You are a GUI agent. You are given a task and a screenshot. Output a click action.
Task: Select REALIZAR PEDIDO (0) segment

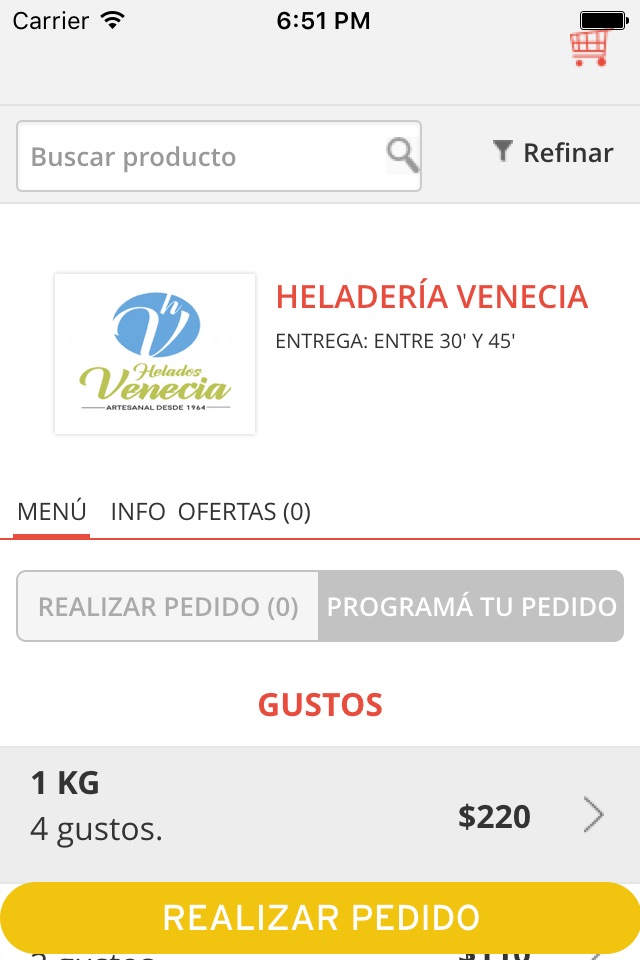[x=168, y=606]
